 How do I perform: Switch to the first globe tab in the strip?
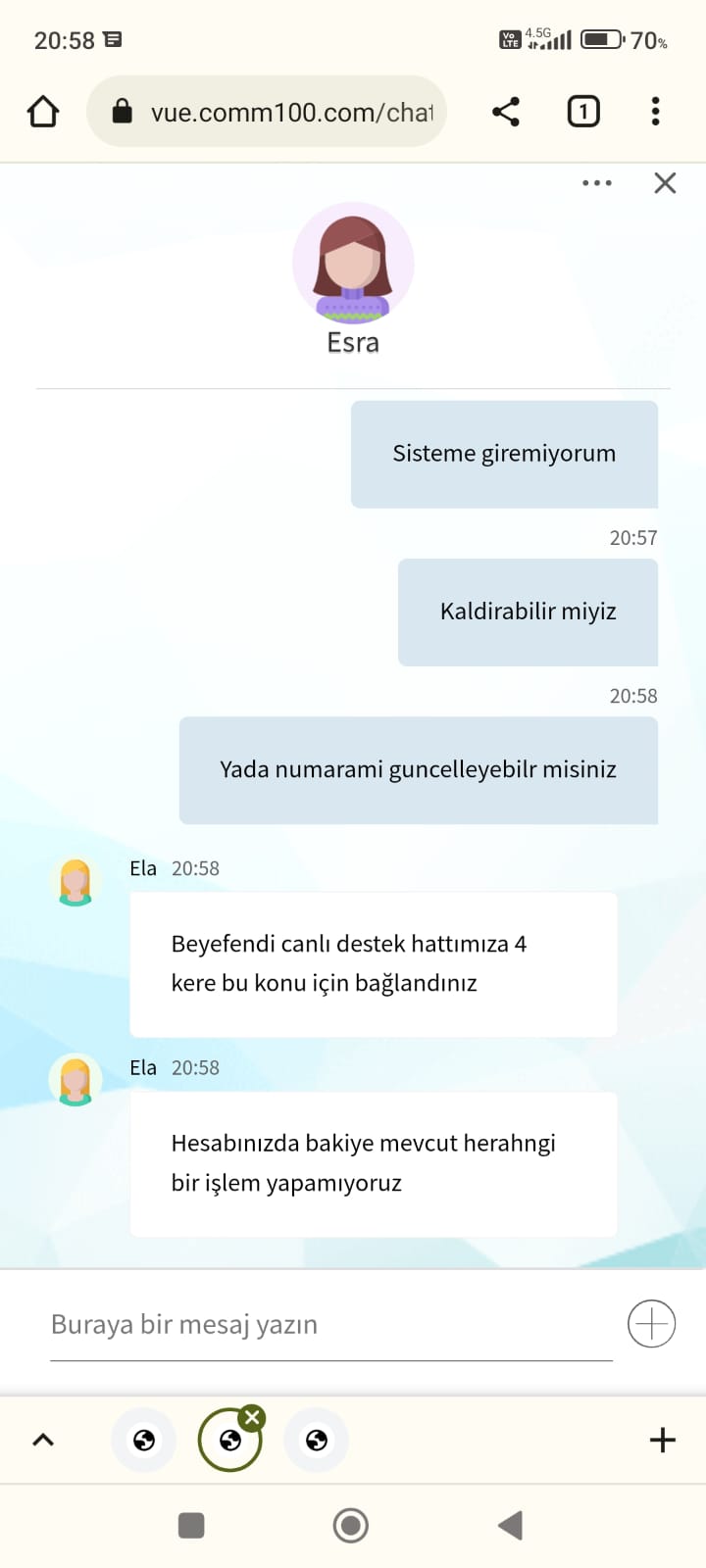click(x=144, y=1440)
